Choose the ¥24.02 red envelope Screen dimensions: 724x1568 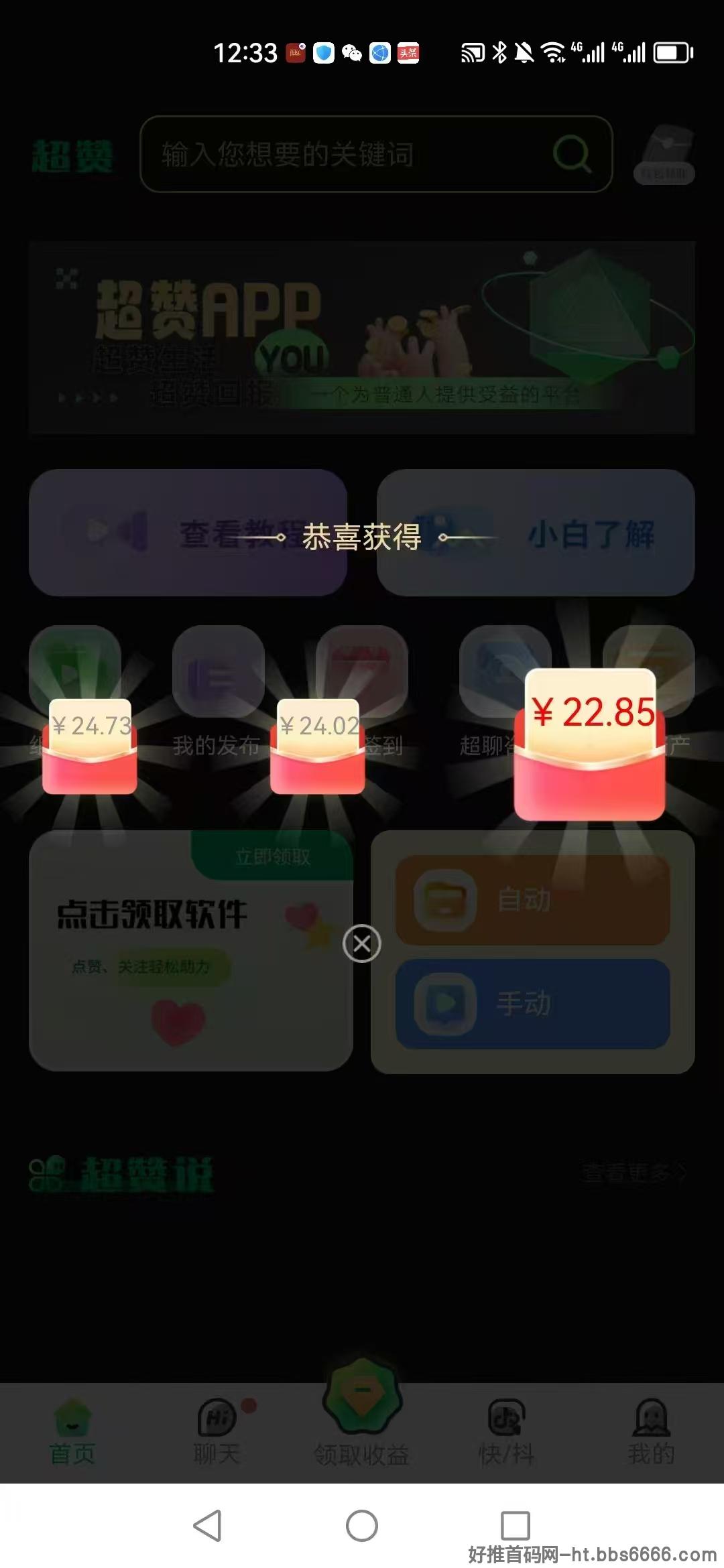pos(318,746)
